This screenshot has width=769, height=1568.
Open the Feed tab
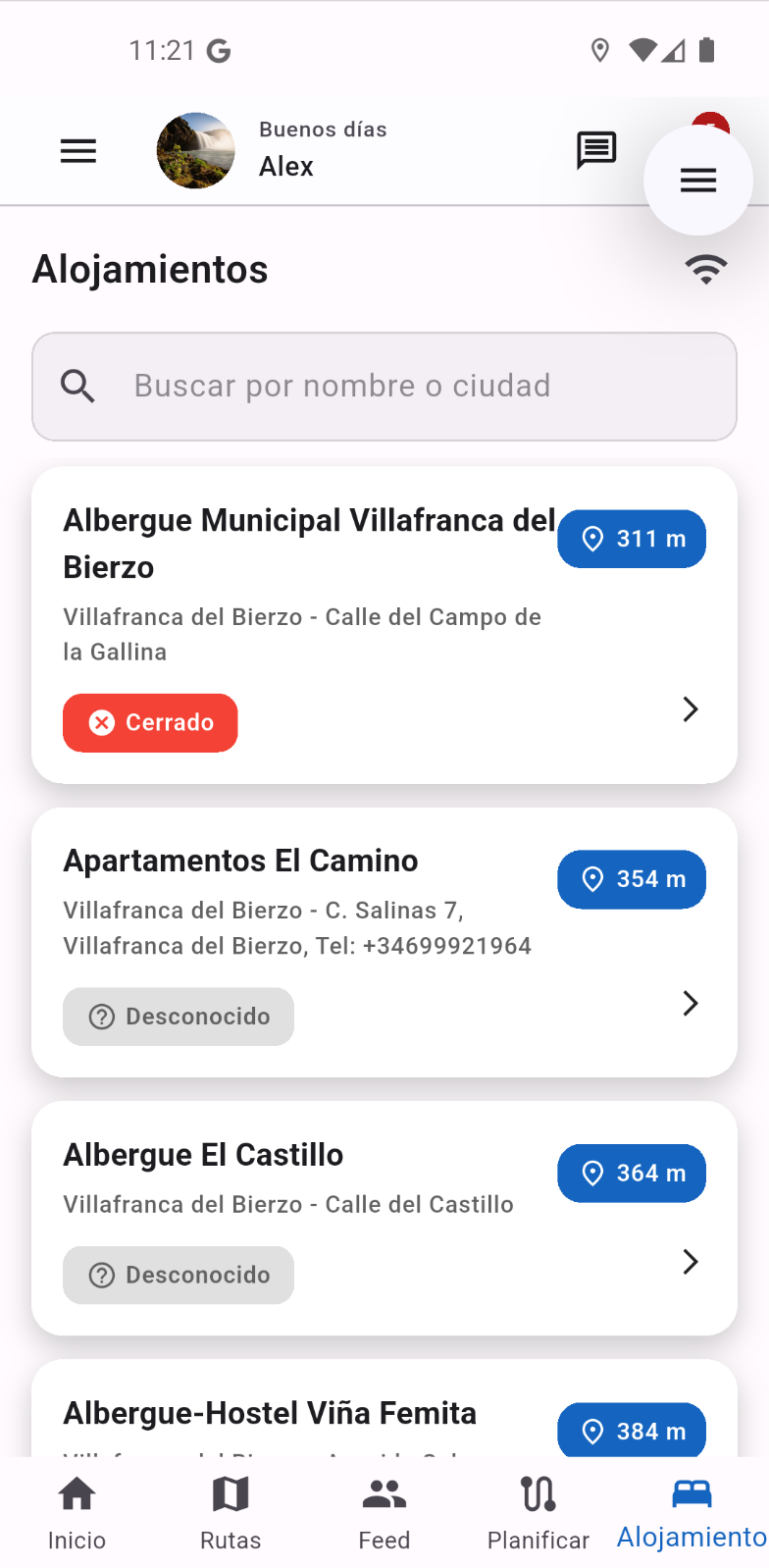tap(384, 1512)
